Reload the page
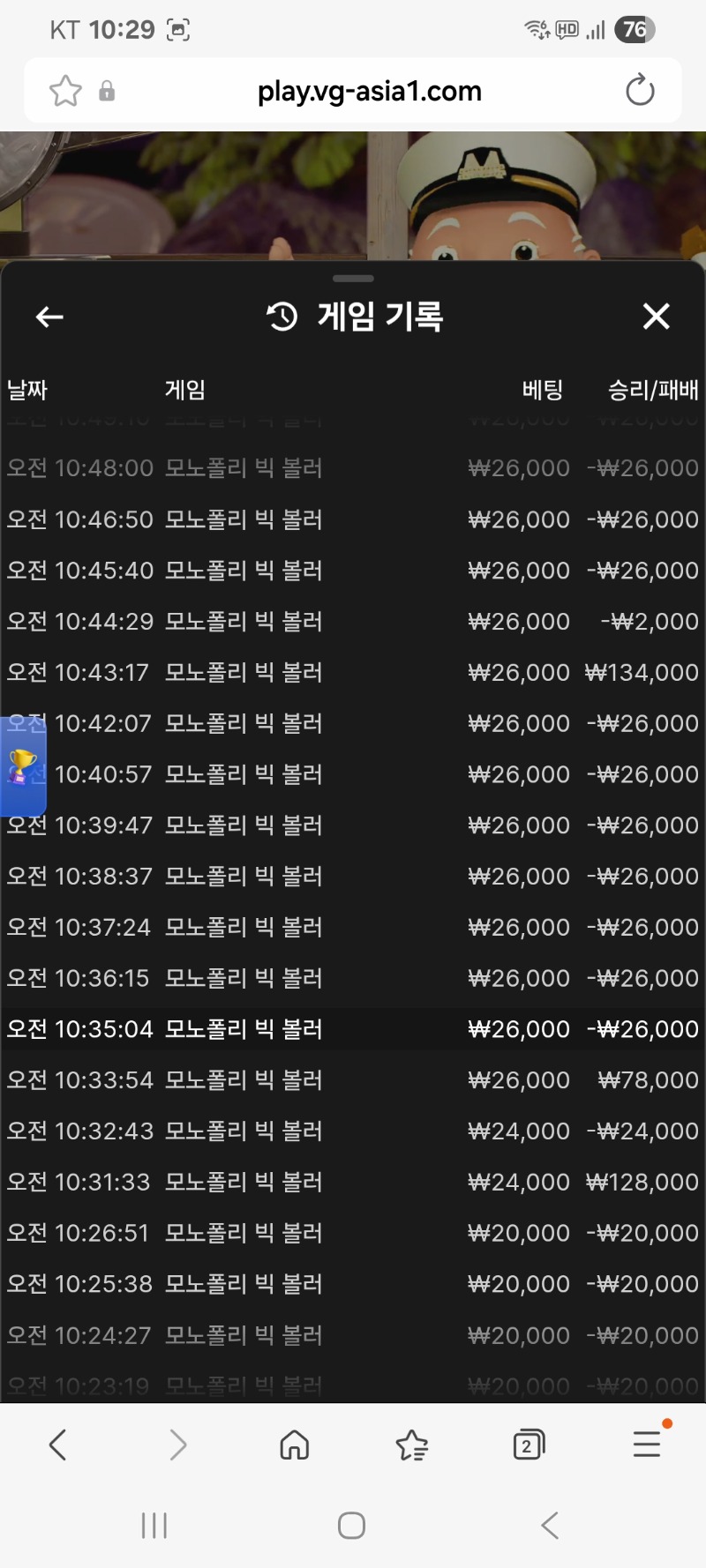The image size is (706, 1568). [x=639, y=91]
